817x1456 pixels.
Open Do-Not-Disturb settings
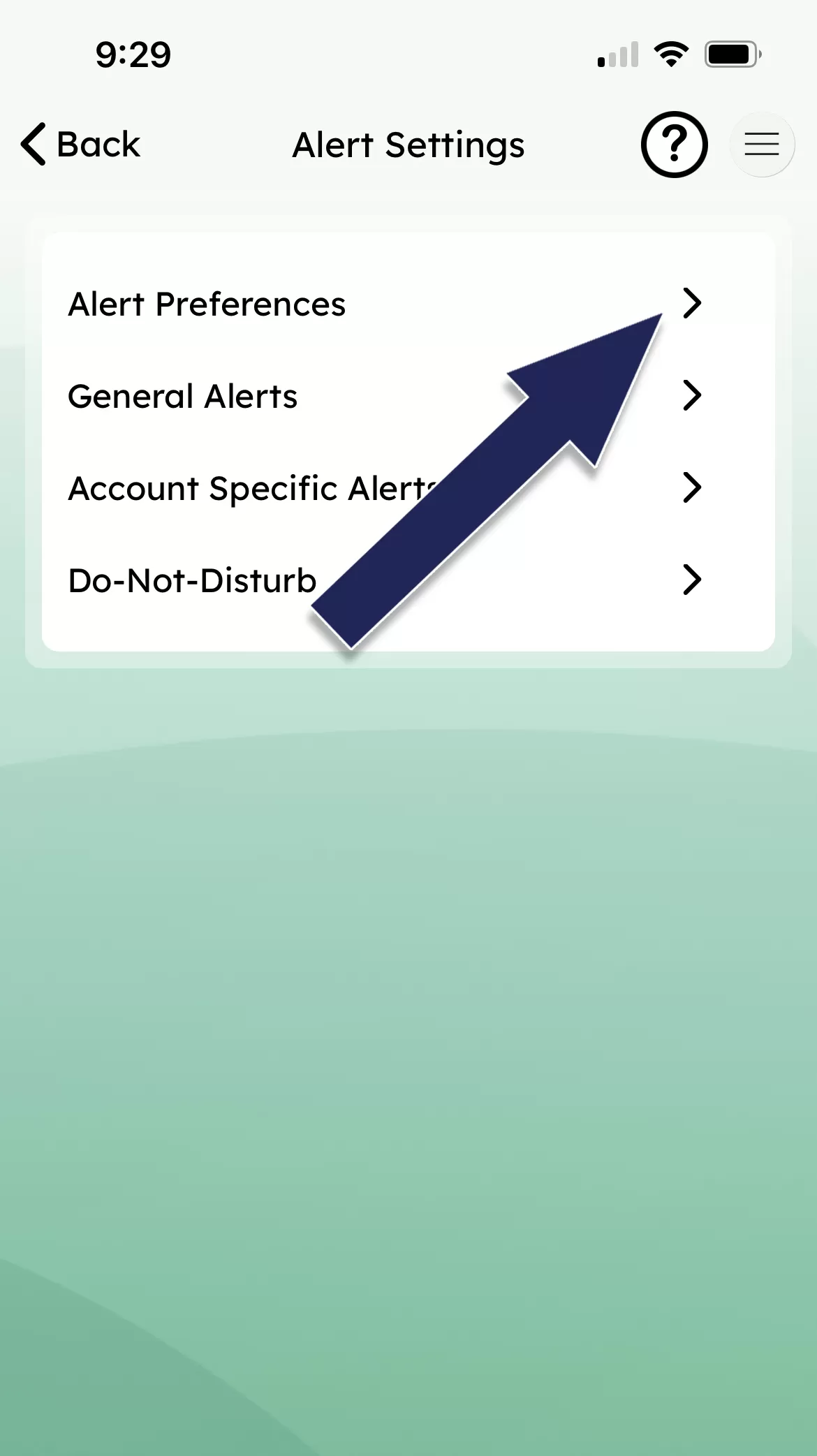(193, 580)
